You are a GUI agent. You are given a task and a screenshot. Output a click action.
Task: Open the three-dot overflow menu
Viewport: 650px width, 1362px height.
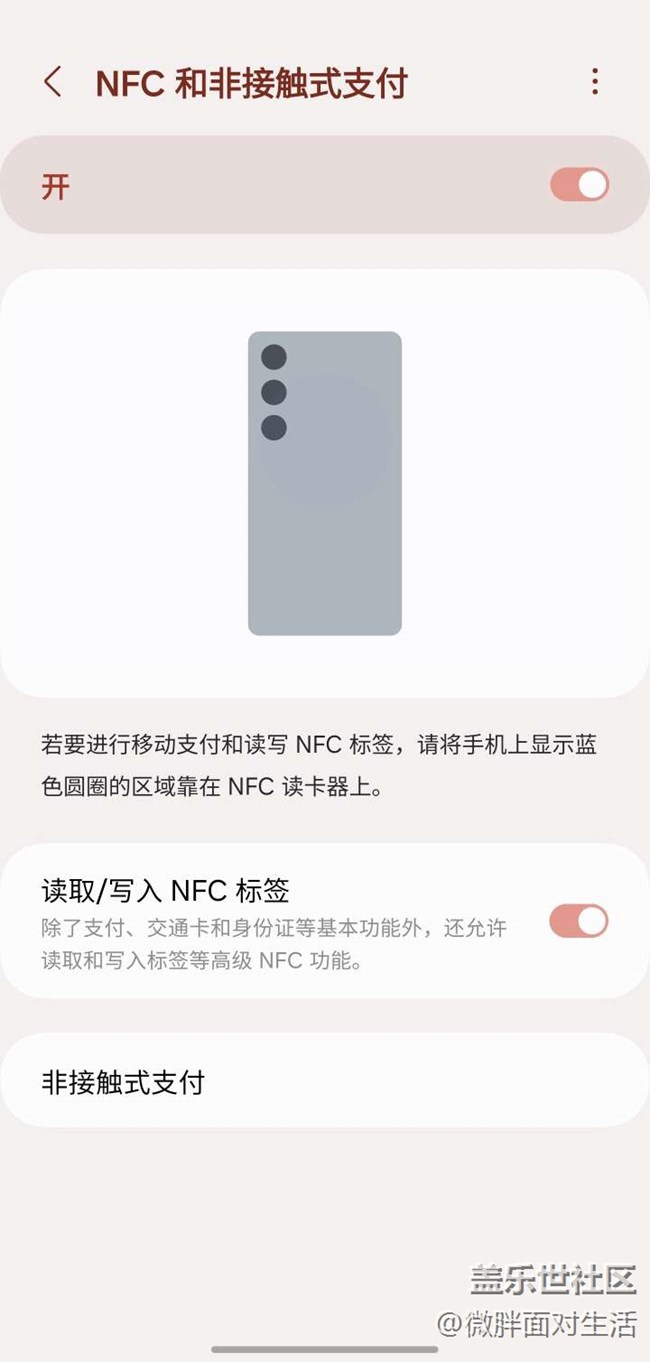click(x=595, y=82)
